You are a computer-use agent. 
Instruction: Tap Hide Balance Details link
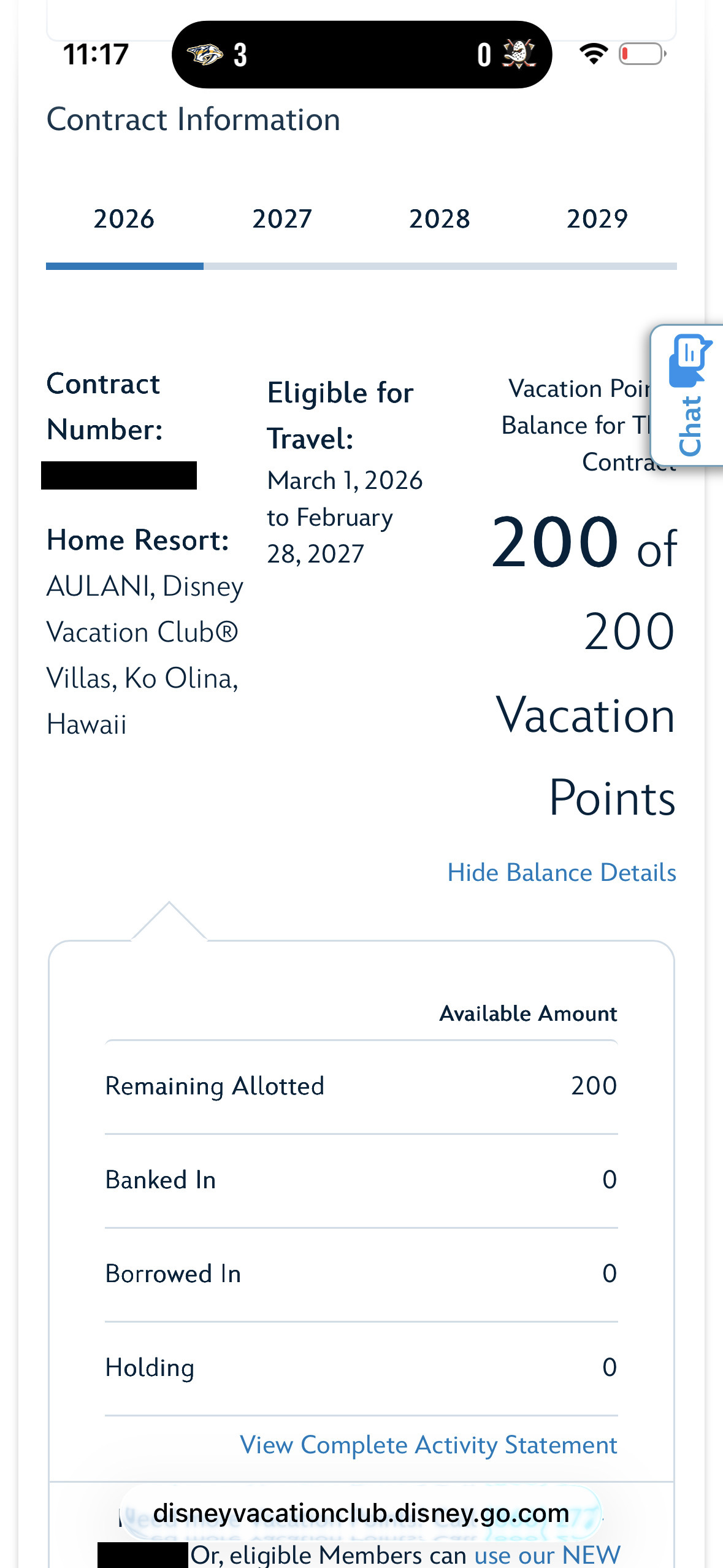[x=561, y=872]
